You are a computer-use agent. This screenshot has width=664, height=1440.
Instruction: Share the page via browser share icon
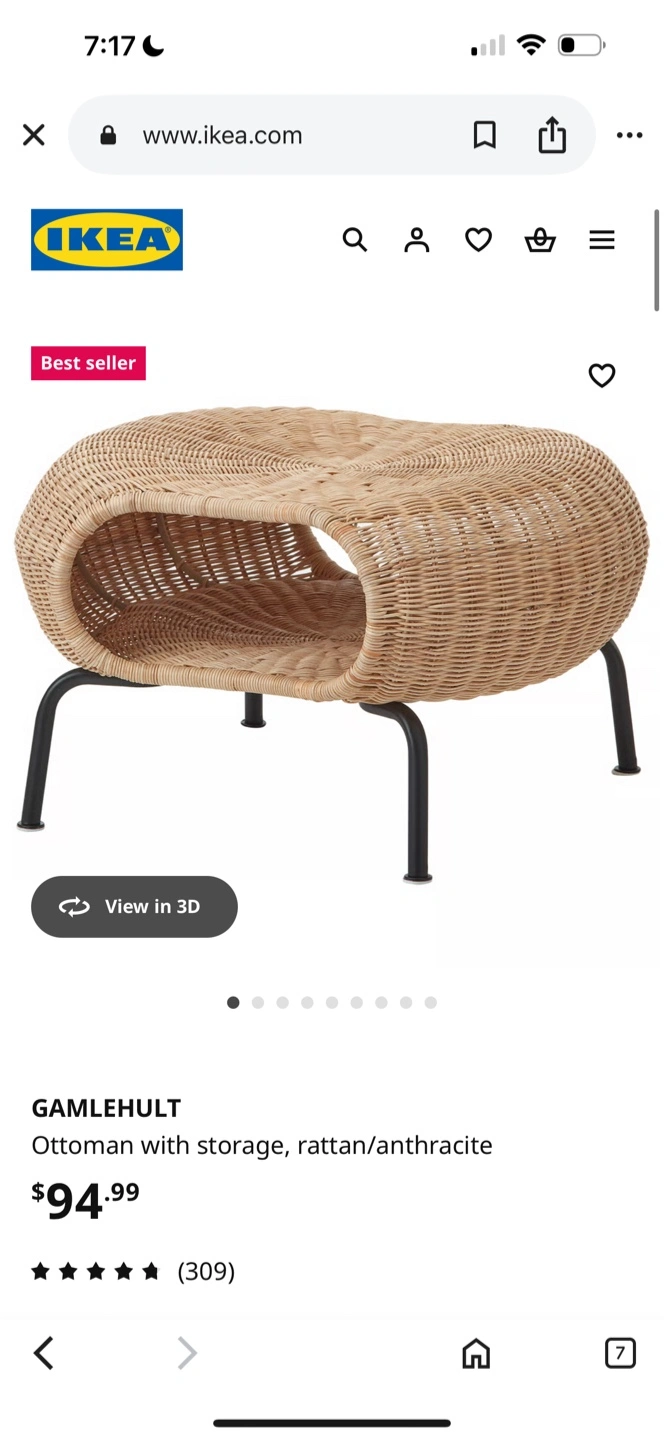point(552,134)
